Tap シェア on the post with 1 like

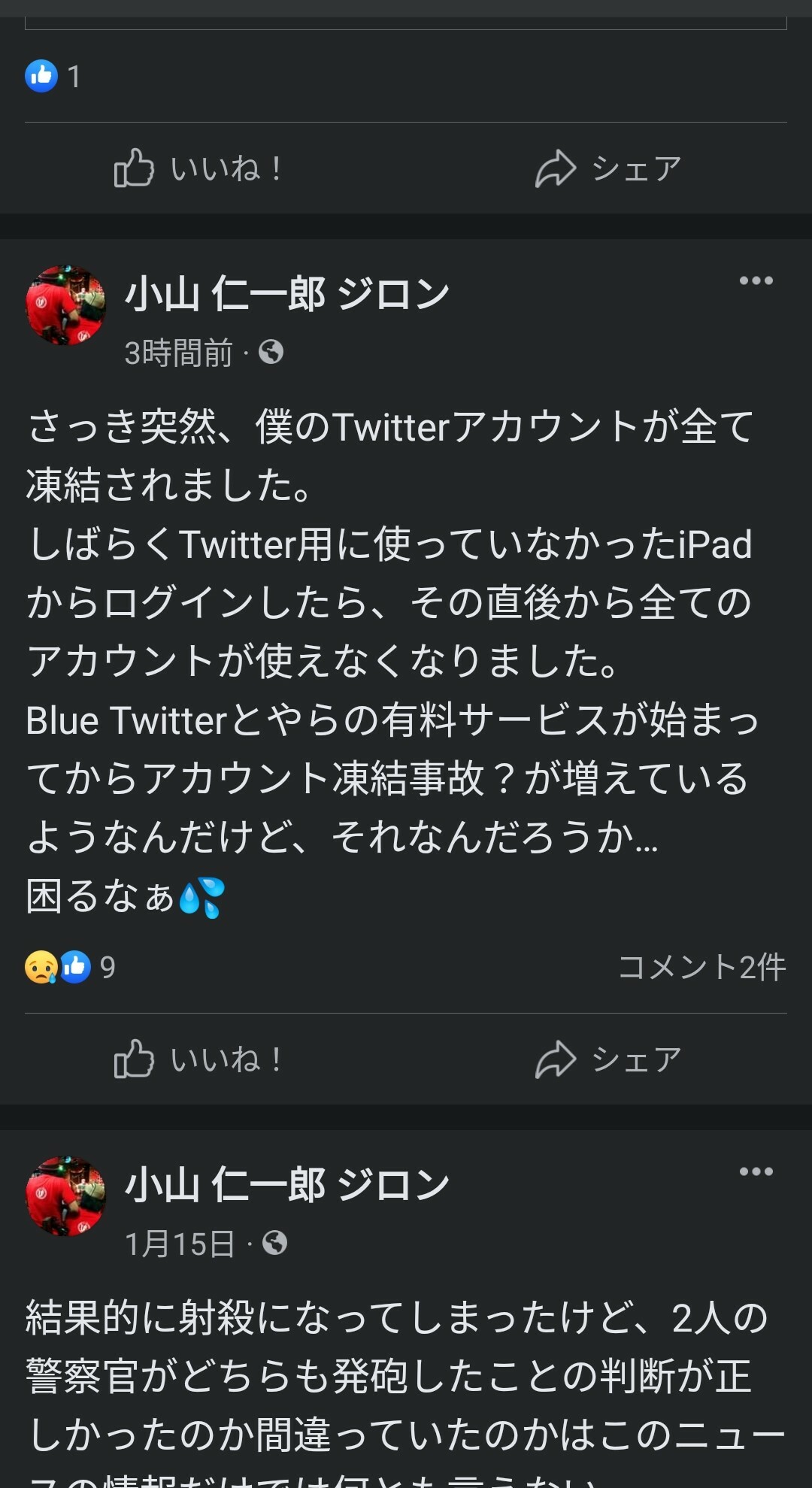[x=607, y=168]
